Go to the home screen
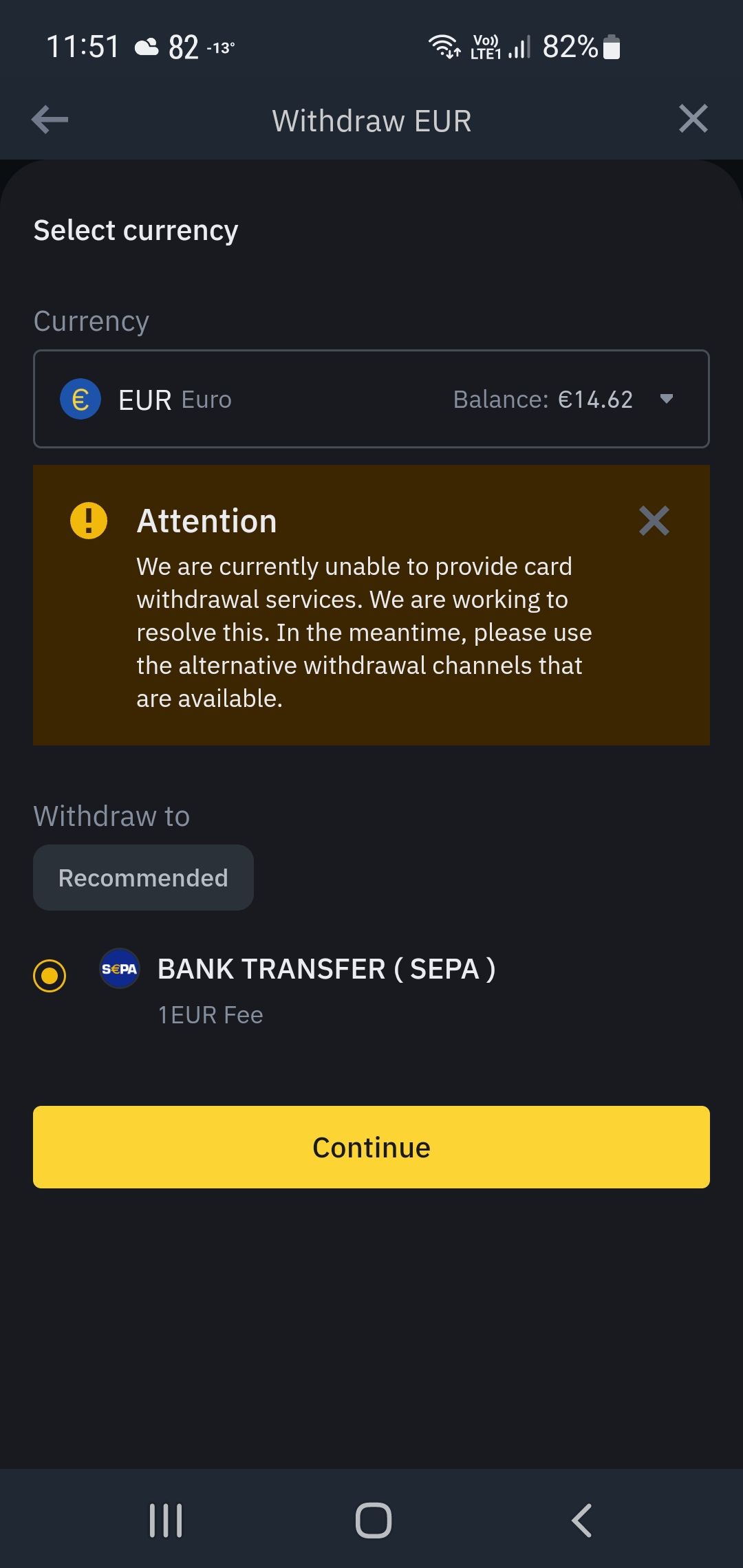 point(373,1520)
